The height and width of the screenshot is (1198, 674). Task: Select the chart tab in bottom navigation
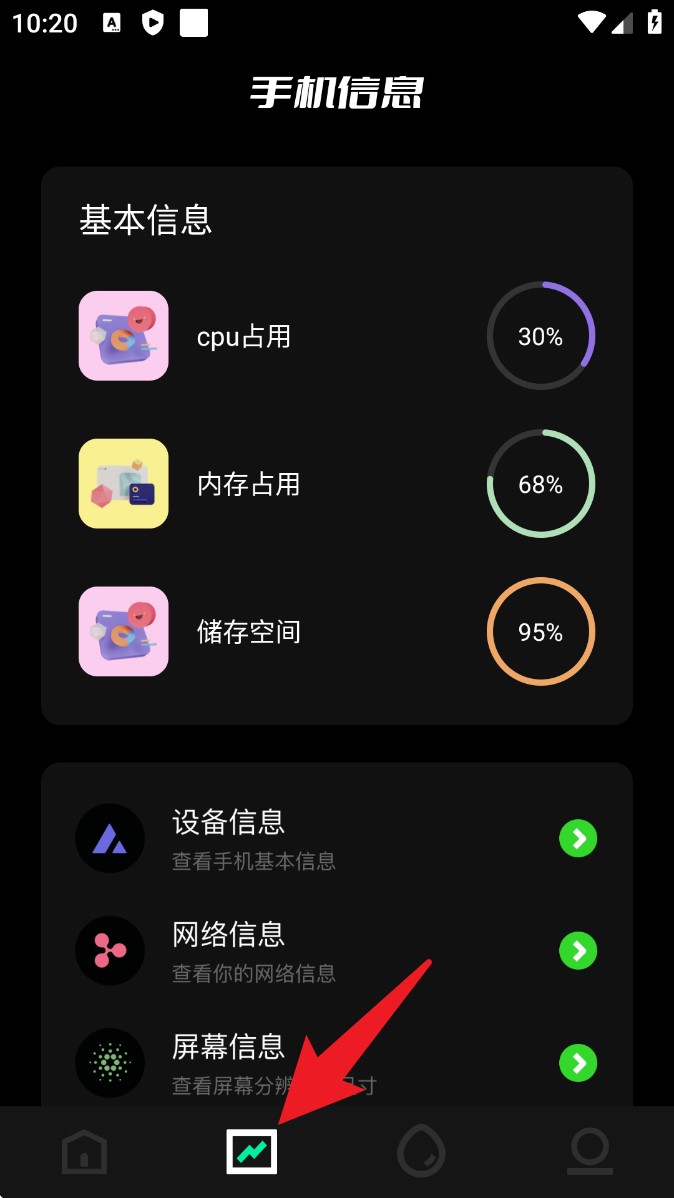point(251,1153)
